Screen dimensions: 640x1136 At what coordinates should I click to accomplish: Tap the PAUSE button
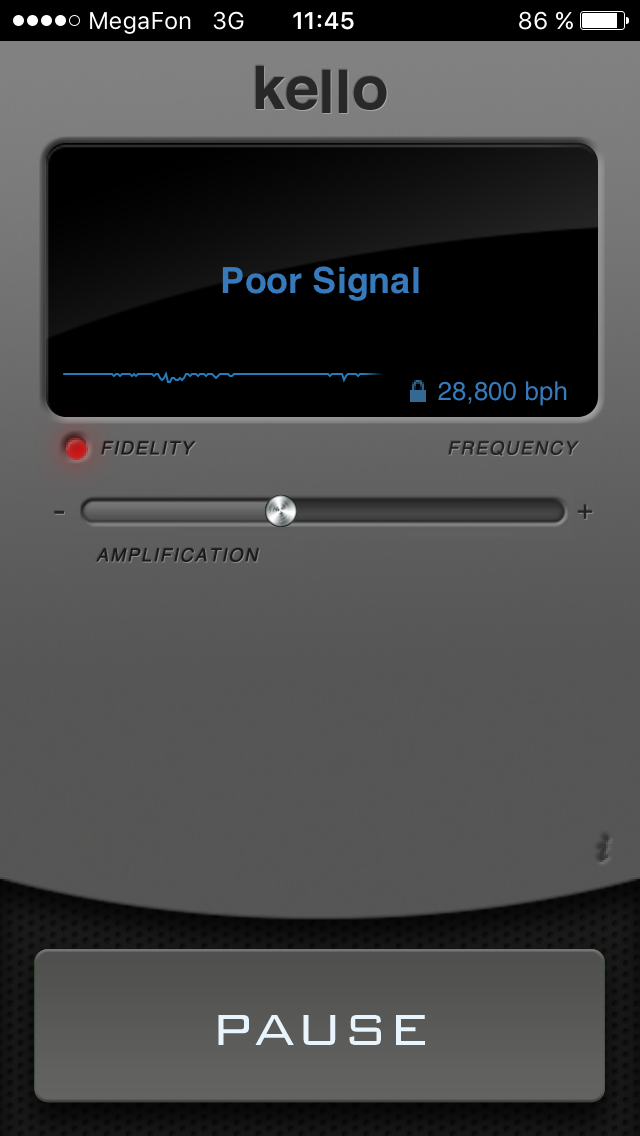[320, 1026]
